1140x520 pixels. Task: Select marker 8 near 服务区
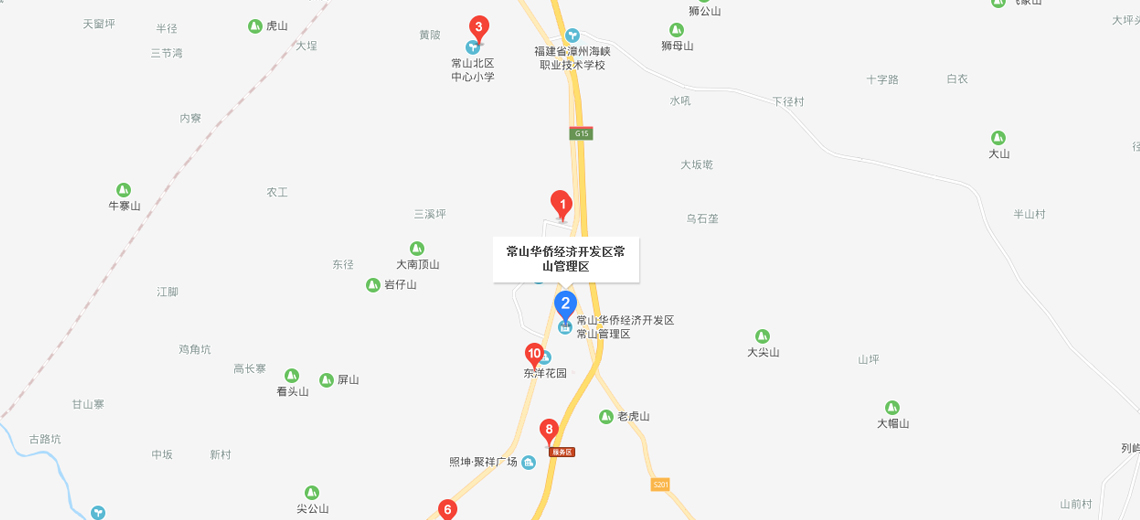tap(548, 430)
